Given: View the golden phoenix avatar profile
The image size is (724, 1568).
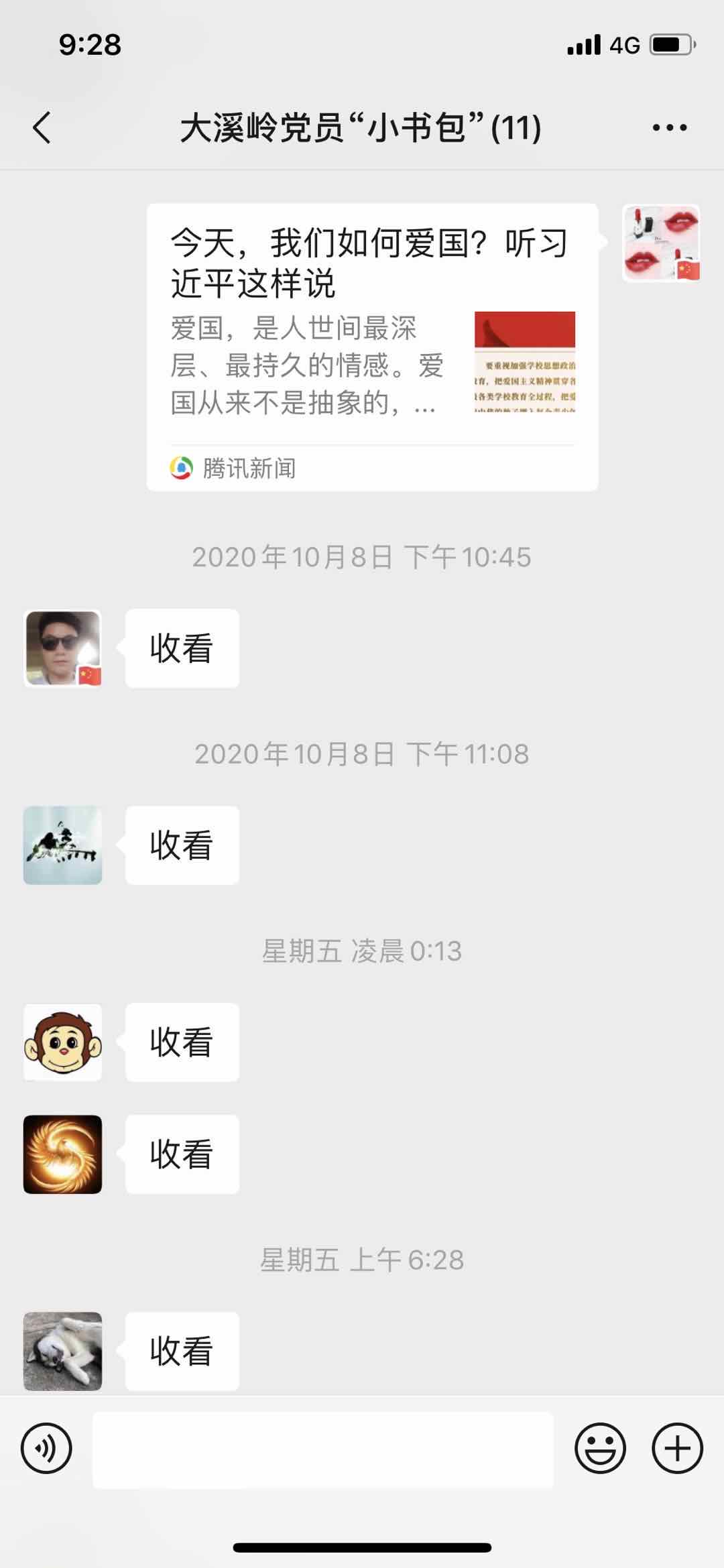Looking at the screenshot, I should (x=63, y=1154).
